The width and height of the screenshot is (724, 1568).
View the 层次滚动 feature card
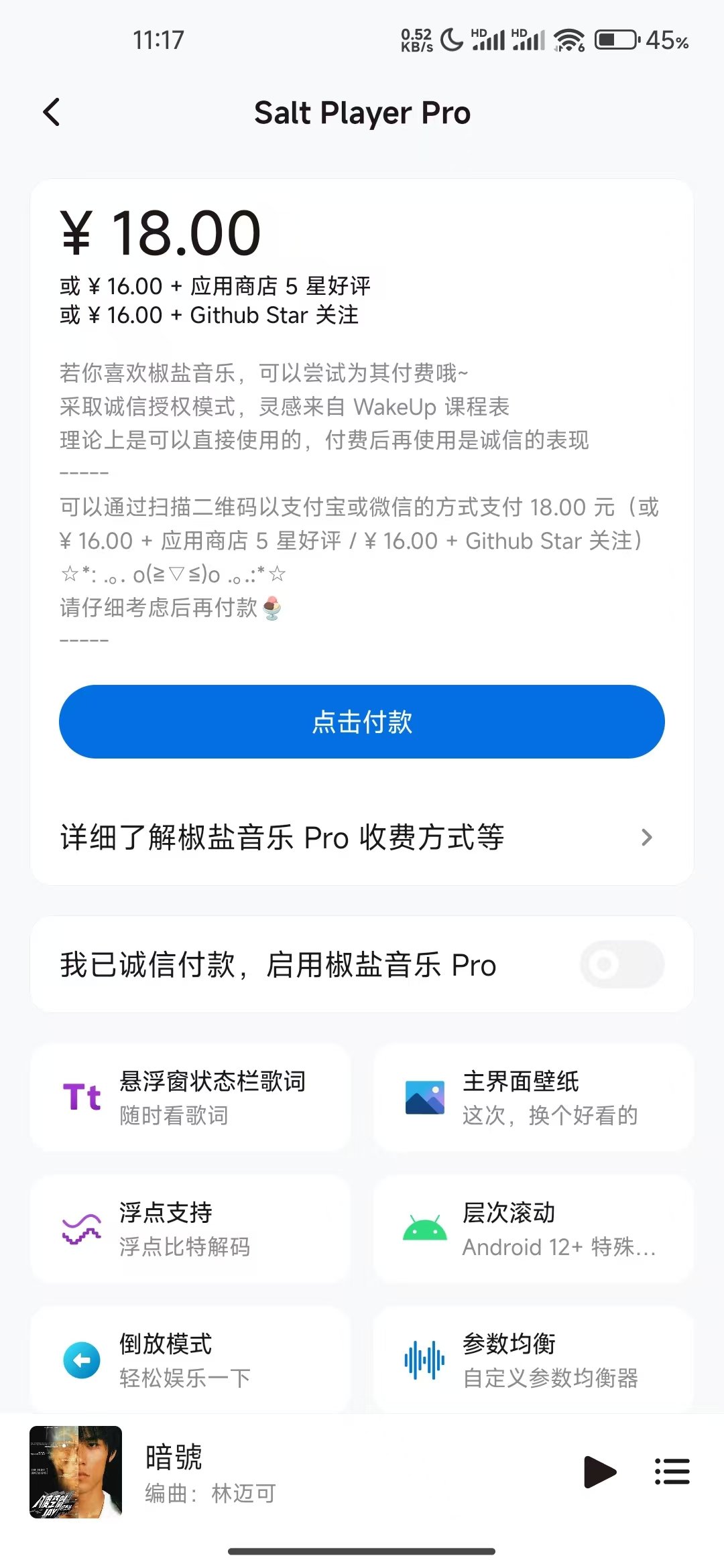point(534,1229)
